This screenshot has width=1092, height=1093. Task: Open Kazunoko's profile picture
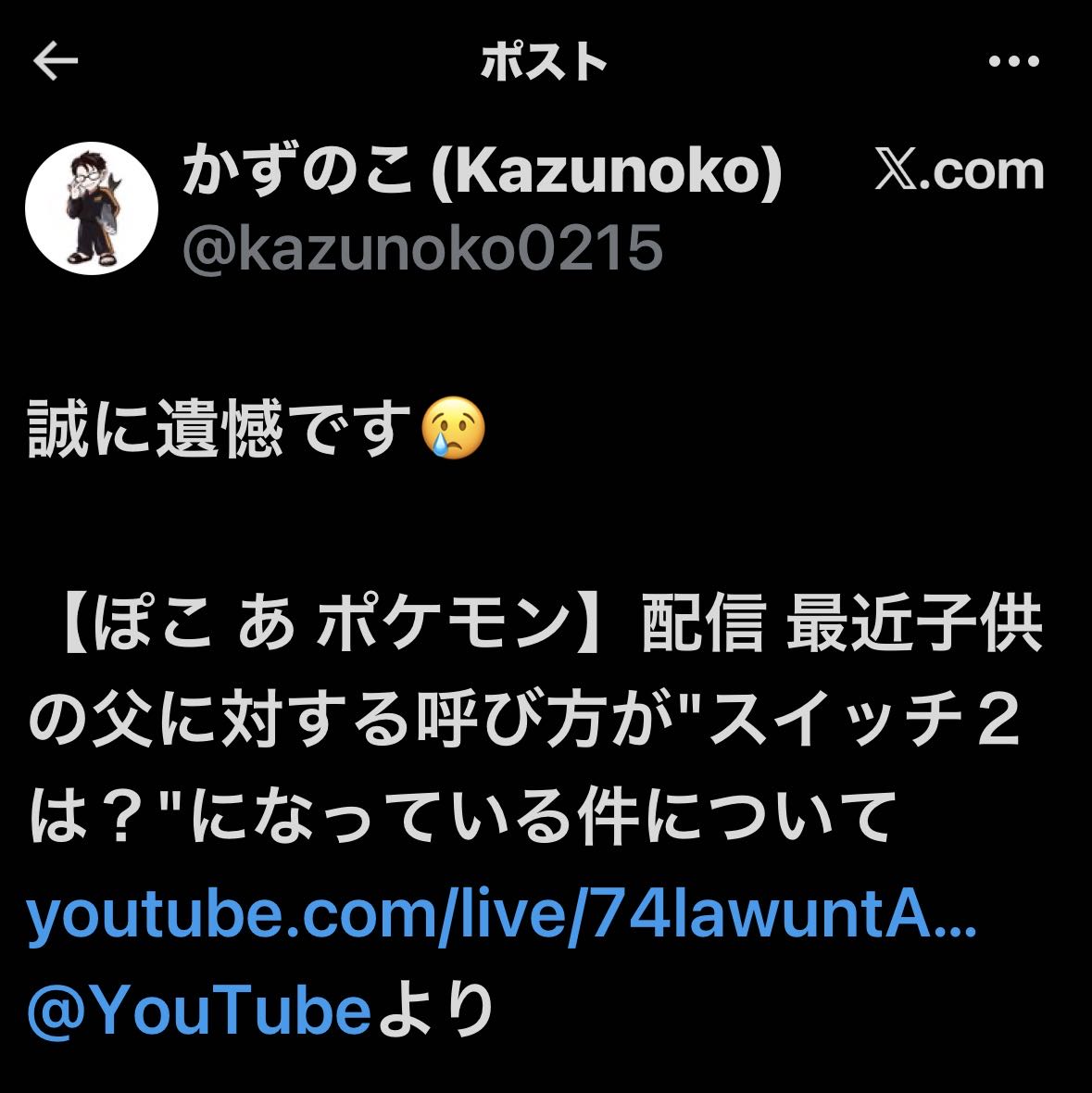tap(92, 208)
